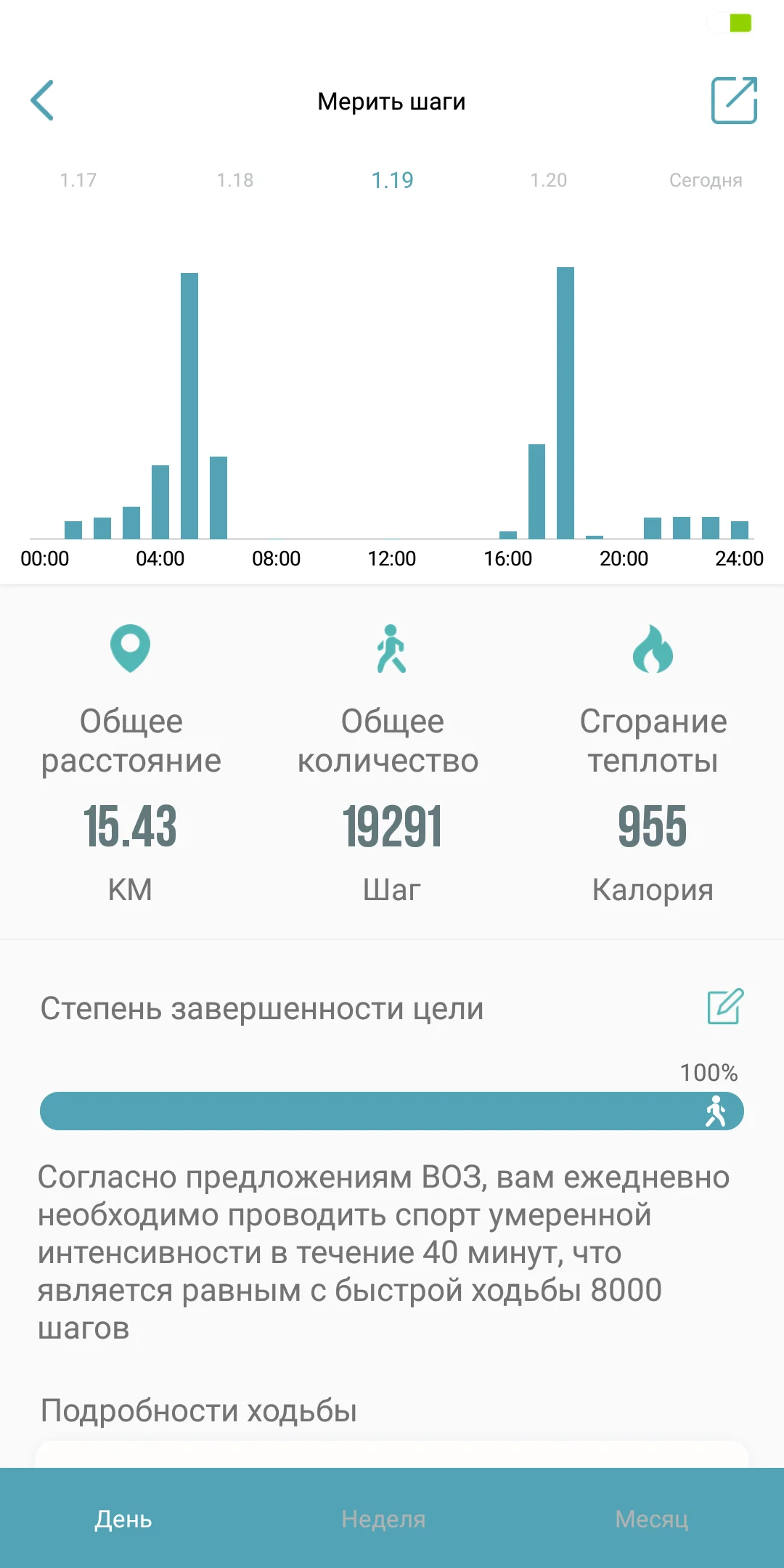Share the step statistics
Viewport: 784px width, 1568px height.
[733, 100]
